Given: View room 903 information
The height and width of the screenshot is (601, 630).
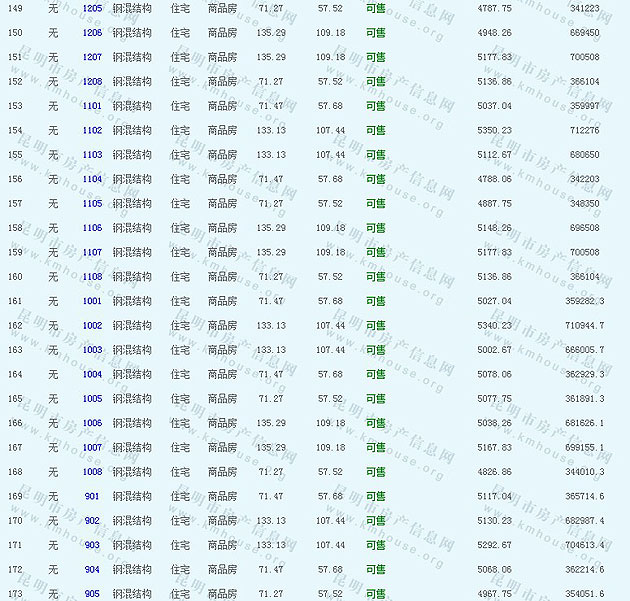Looking at the screenshot, I should click(92, 545).
